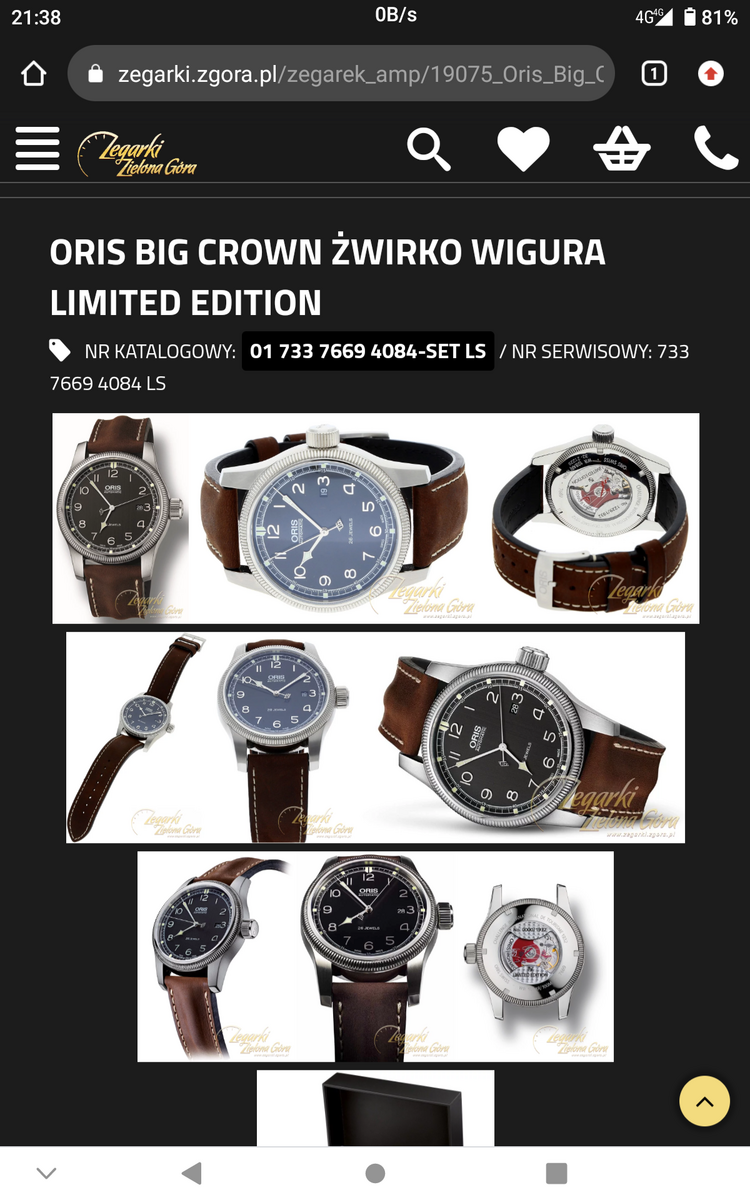Open the hamburger menu

pyautogui.click(x=38, y=149)
